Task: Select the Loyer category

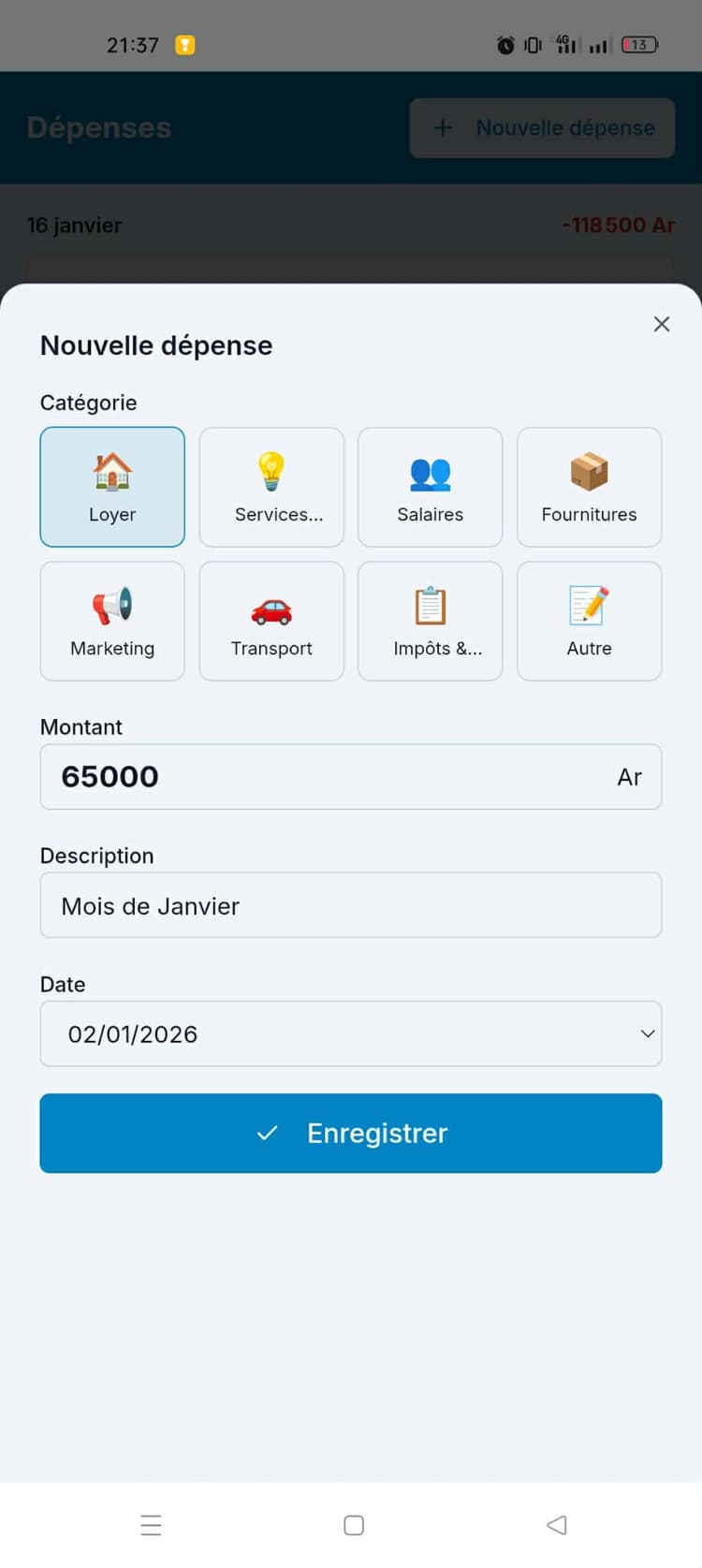Action: point(112,487)
